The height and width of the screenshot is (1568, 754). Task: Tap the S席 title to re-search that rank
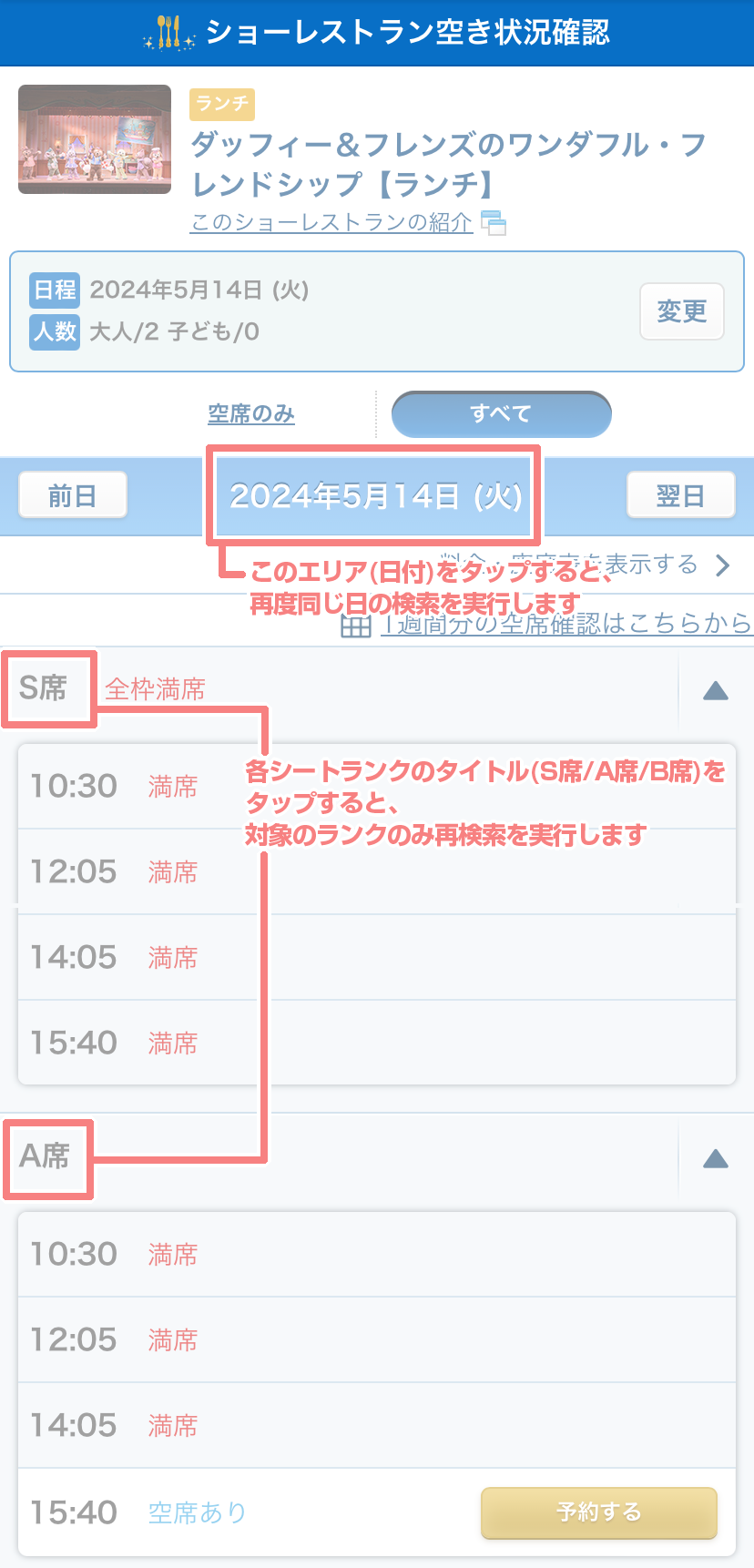tap(46, 688)
